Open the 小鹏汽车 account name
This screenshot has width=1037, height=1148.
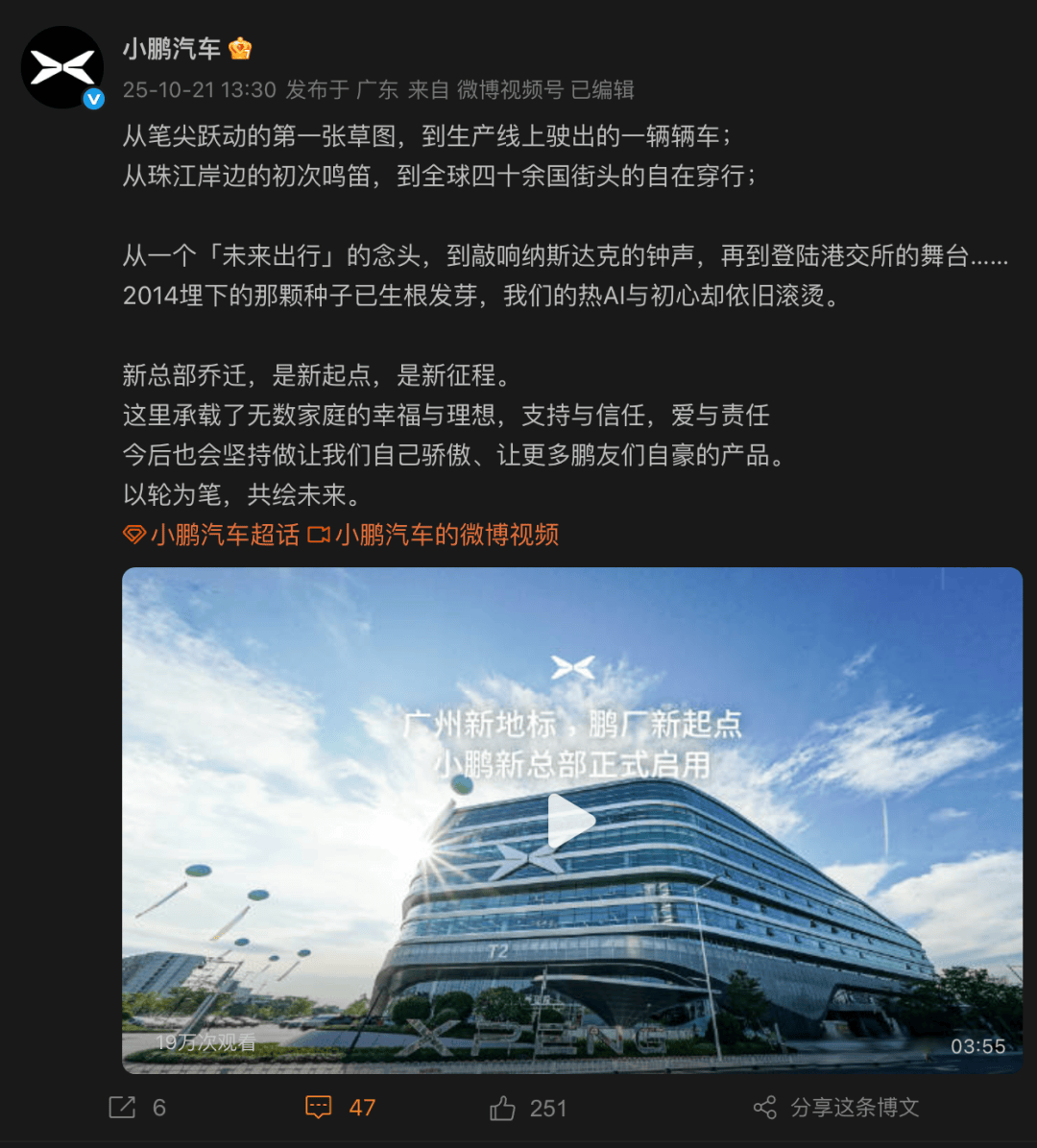click(x=172, y=48)
